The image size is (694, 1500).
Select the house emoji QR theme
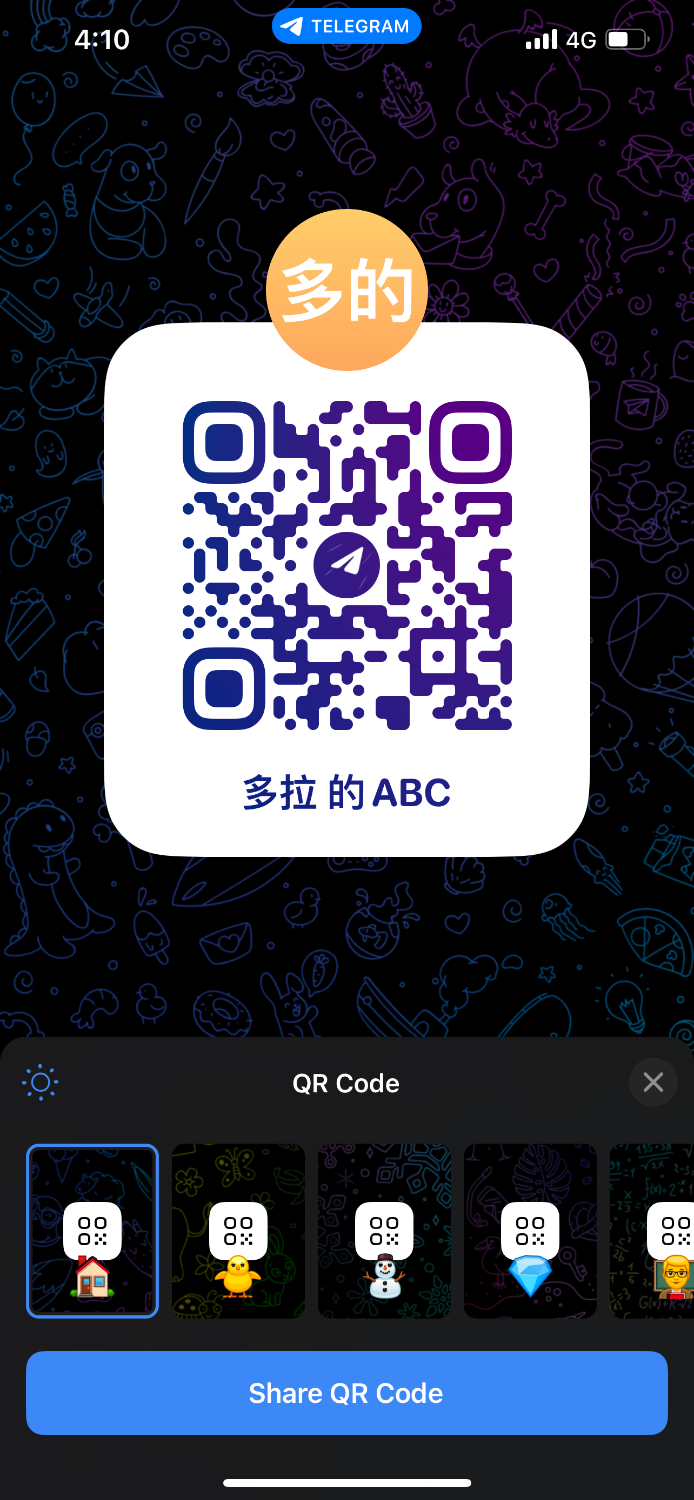pyautogui.click(x=92, y=1231)
